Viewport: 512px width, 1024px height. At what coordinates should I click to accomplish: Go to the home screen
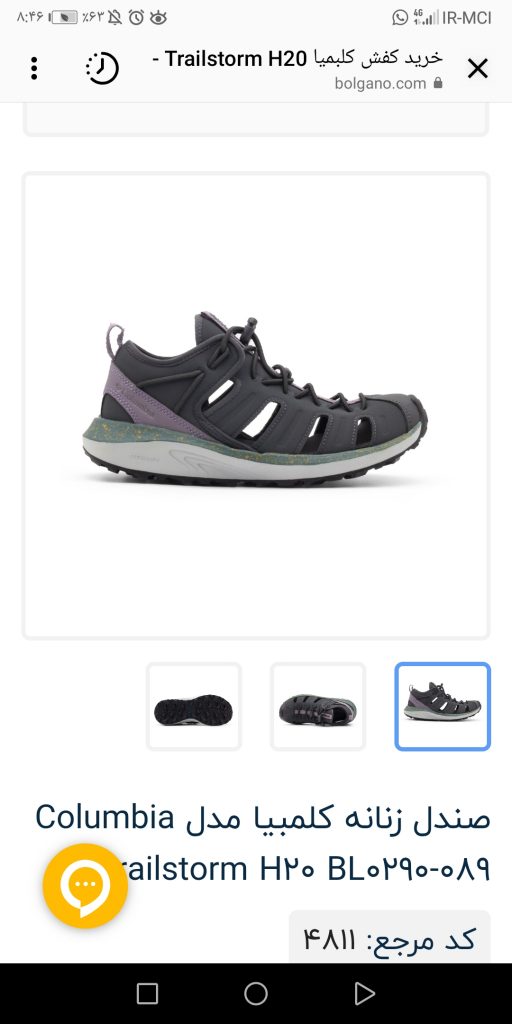pyautogui.click(x=256, y=993)
